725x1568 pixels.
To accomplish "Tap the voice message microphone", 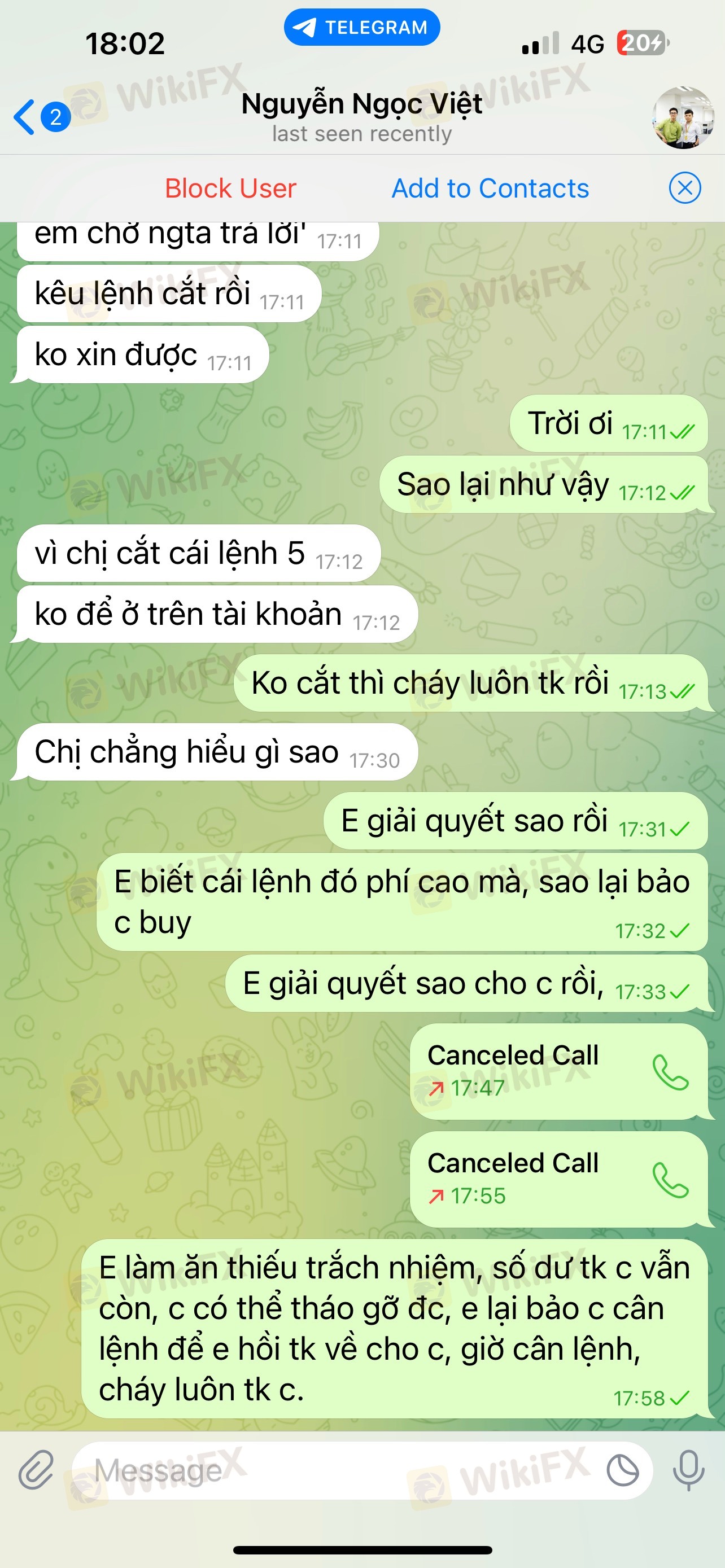I will pyautogui.click(x=688, y=1470).
